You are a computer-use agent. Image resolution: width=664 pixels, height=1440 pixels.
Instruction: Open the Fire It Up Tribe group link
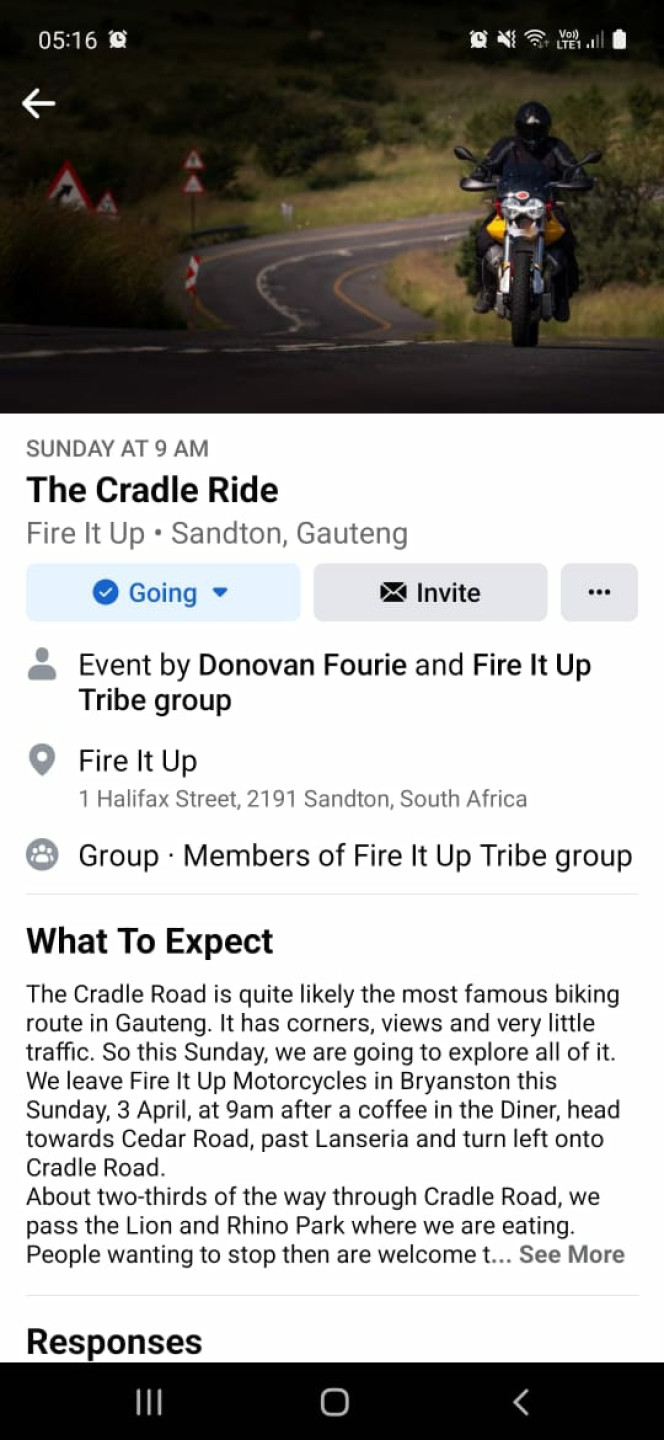coord(335,682)
